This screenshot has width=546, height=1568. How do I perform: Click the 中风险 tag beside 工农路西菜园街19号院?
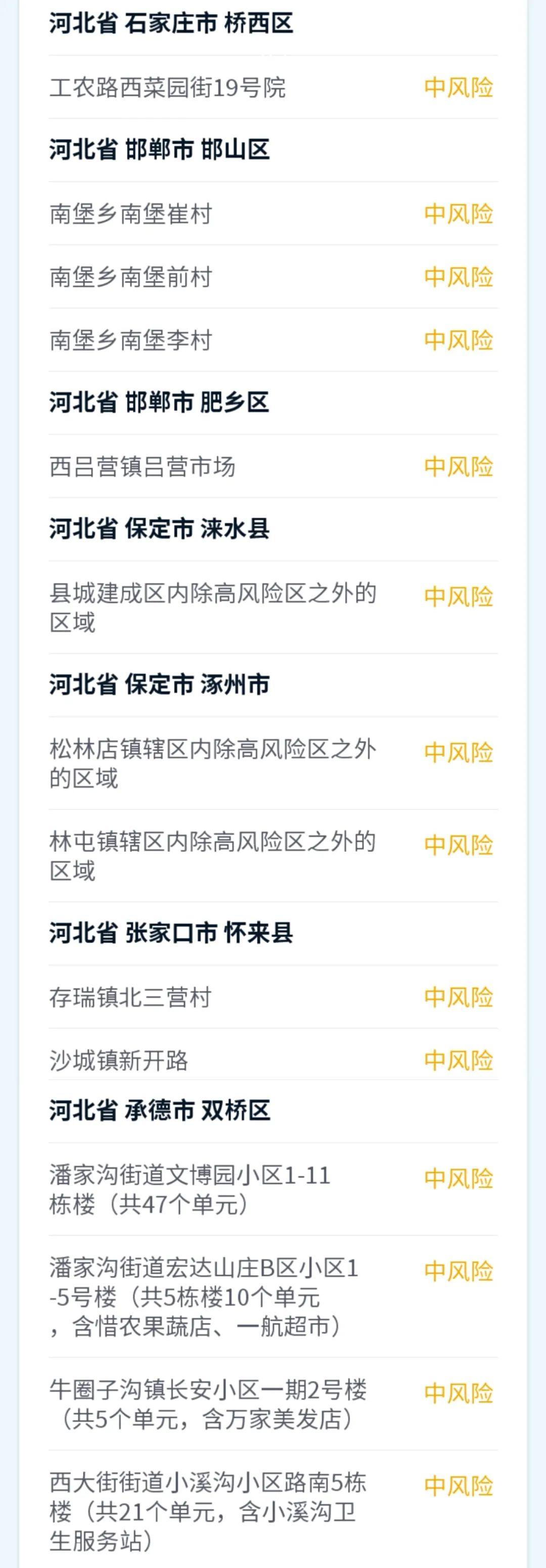pos(459,88)
